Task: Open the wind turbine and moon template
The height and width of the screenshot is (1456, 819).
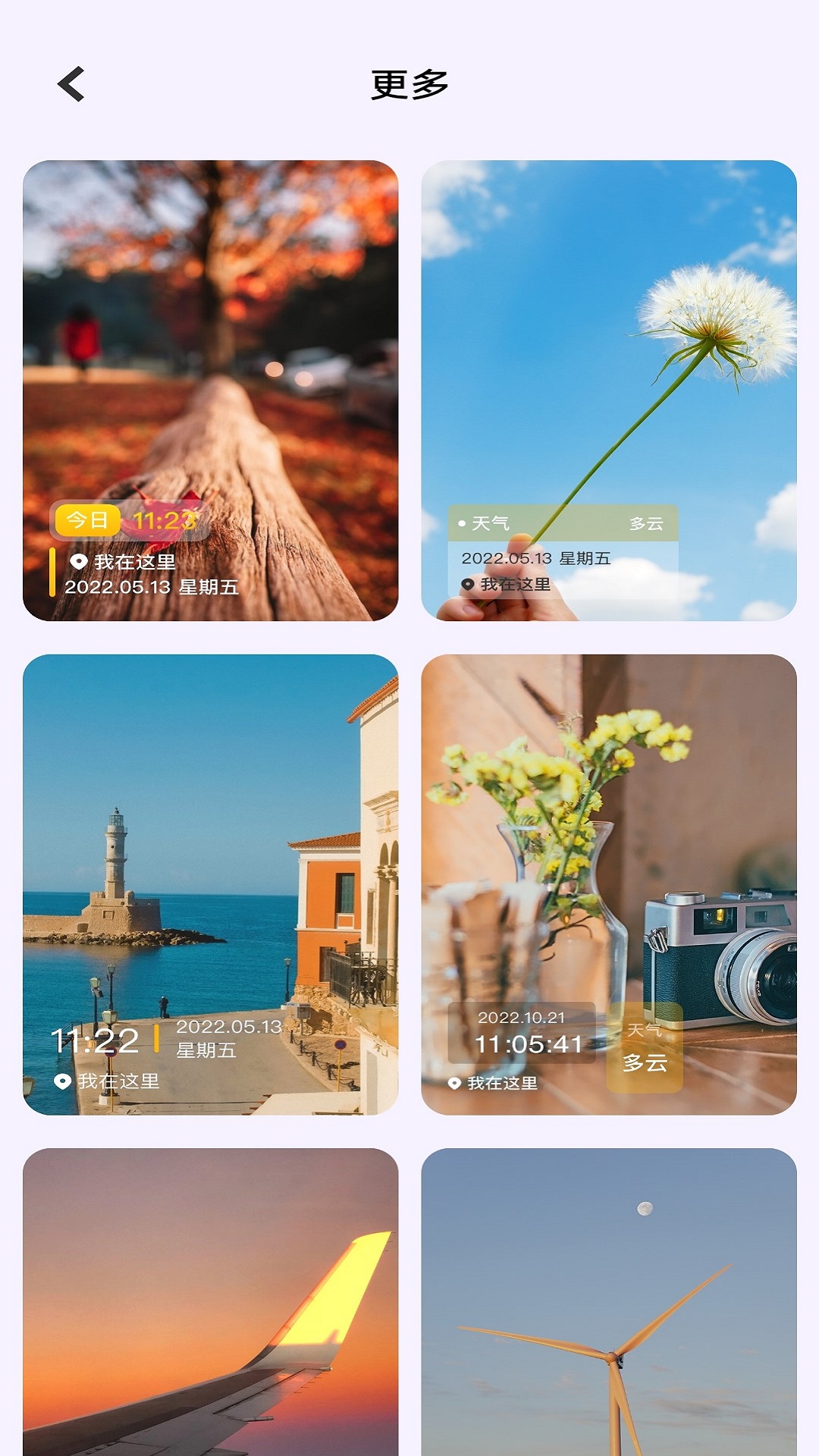Action: (x=608, y=1301)
